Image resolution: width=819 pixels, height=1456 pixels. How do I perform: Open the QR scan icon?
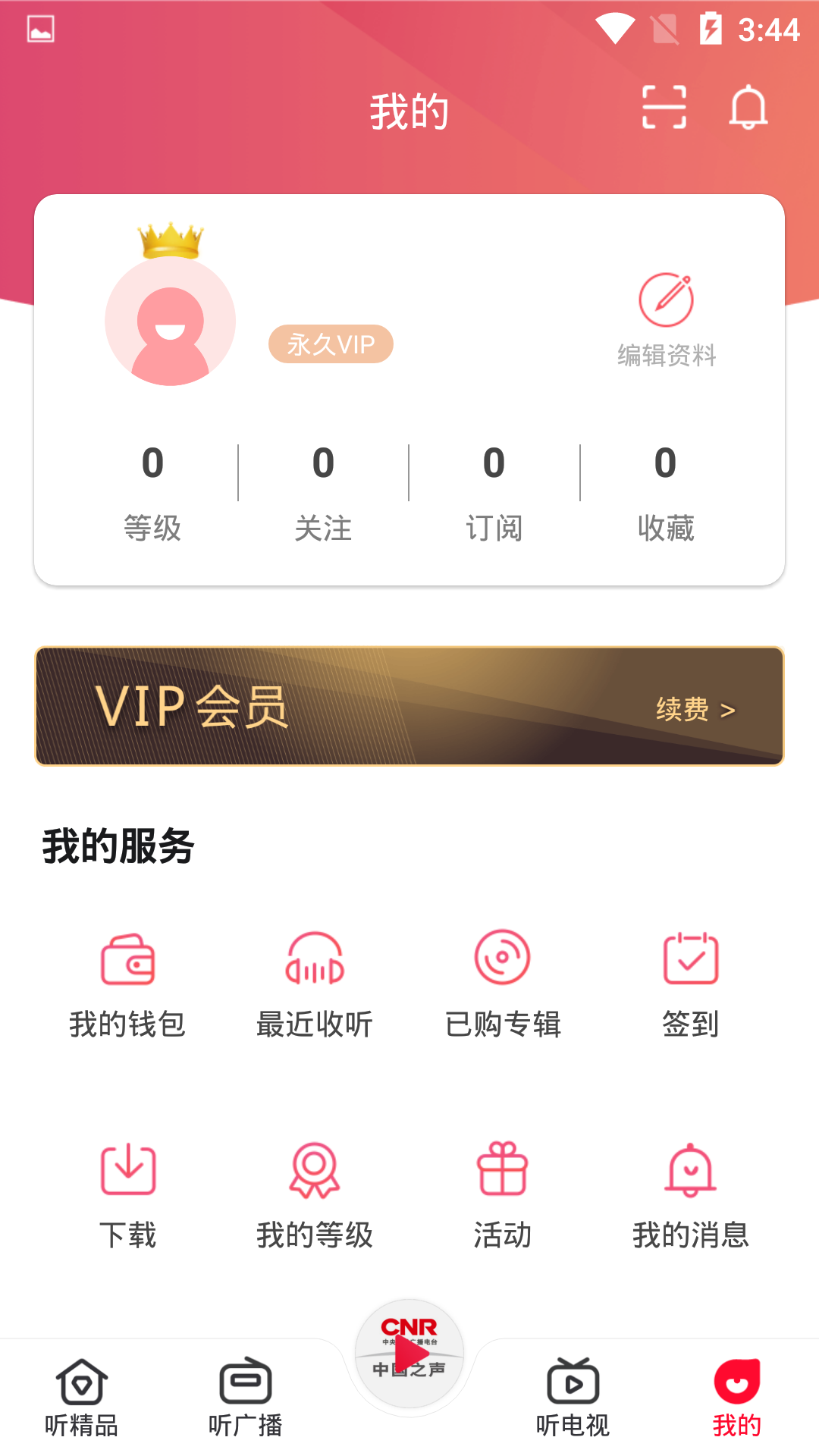click(664, 108)
